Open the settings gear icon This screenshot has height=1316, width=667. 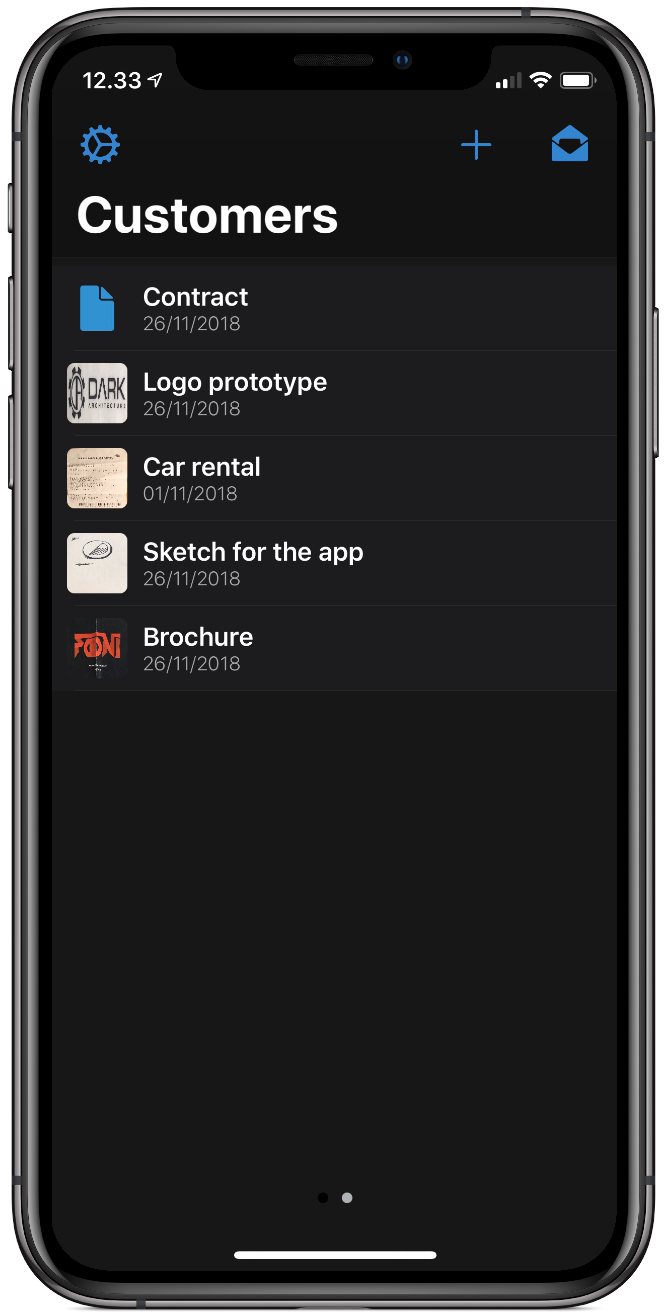pos(100,146)
